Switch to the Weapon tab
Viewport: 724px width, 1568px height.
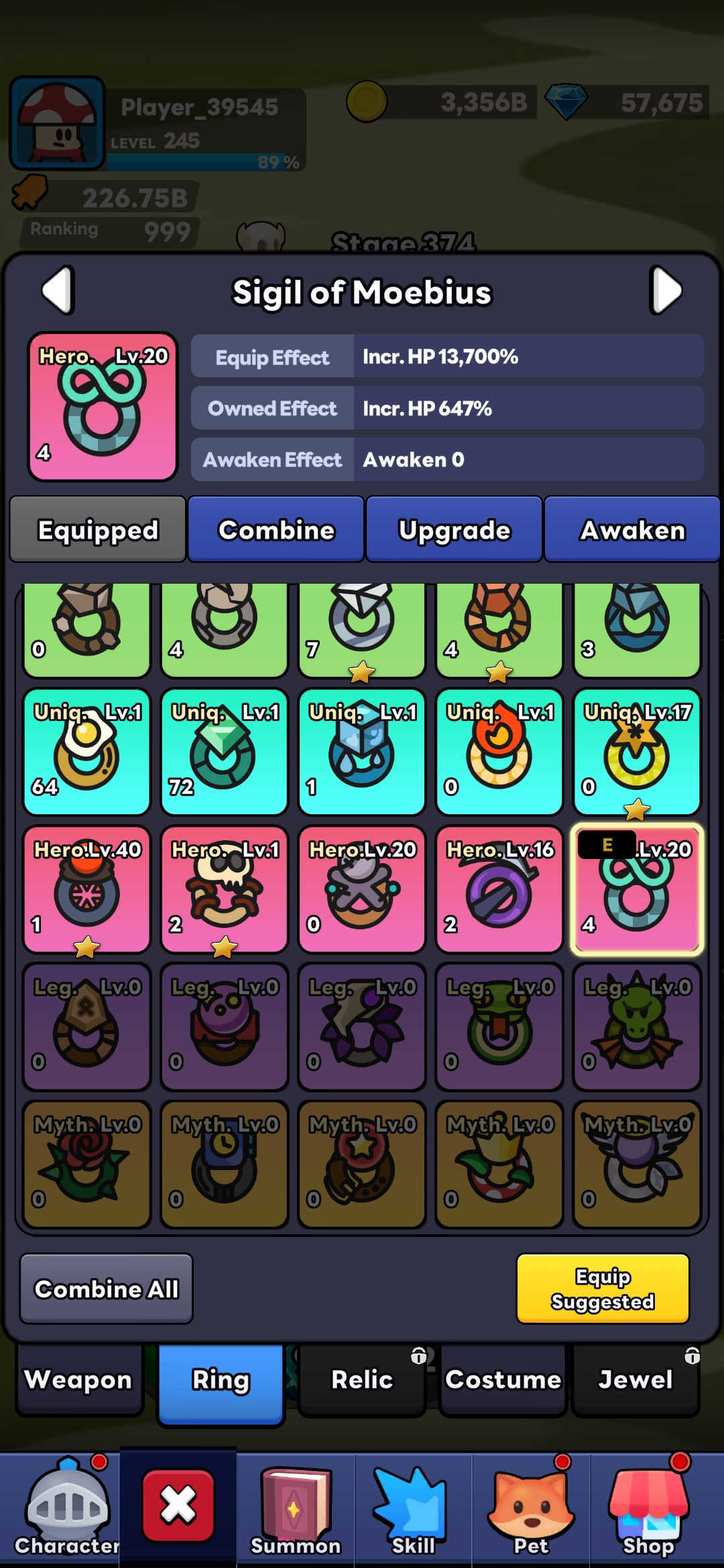(79, 1379)
